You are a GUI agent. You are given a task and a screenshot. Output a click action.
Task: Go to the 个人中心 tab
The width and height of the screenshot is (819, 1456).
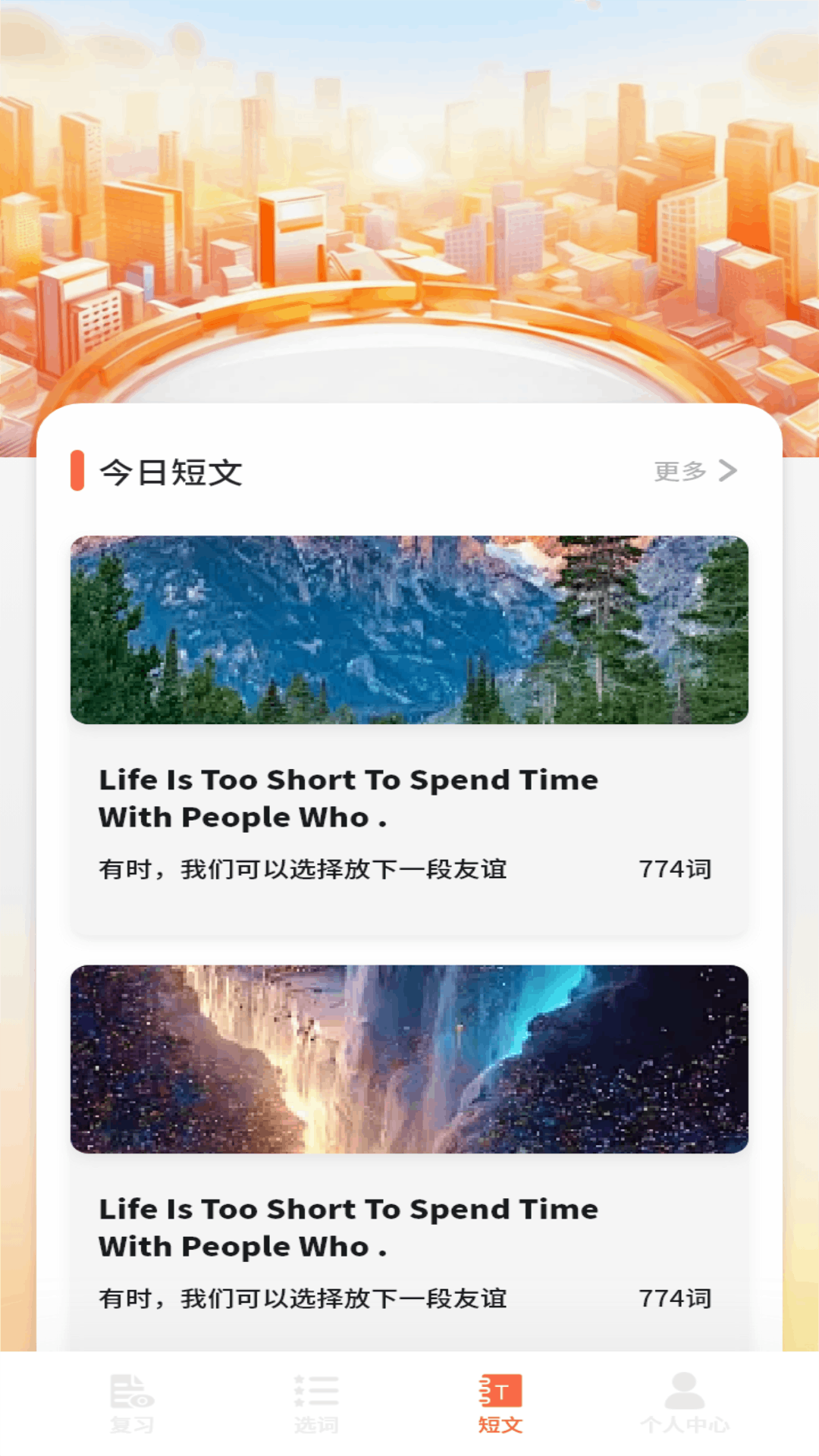tap(685, 1404)
